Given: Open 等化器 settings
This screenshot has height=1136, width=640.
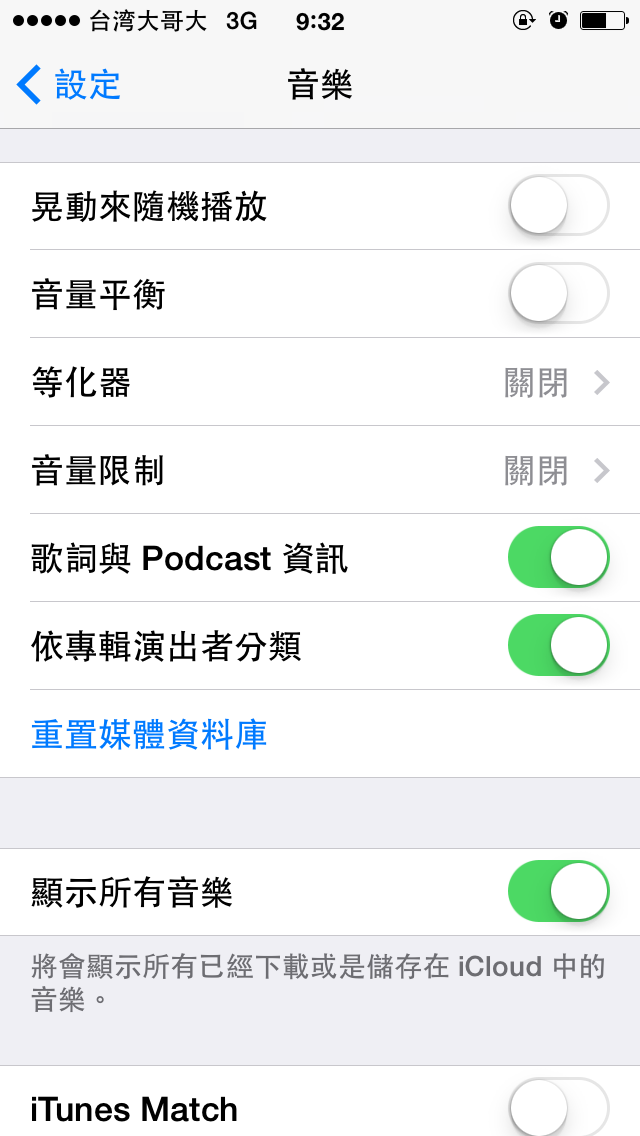Looking at the screenshot, I should coord(320,382).
